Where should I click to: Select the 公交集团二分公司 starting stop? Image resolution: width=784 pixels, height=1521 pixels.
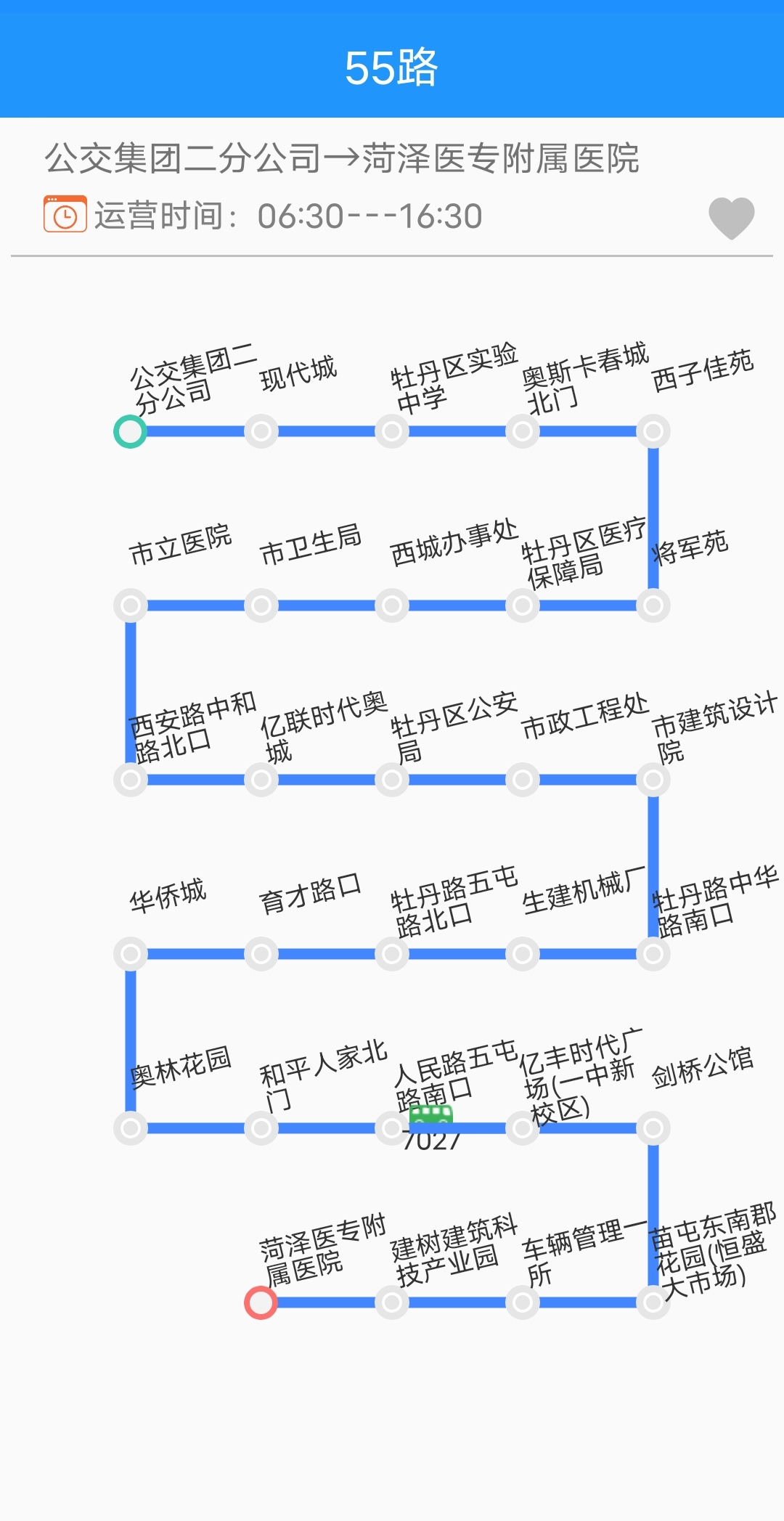pos(131,431)
